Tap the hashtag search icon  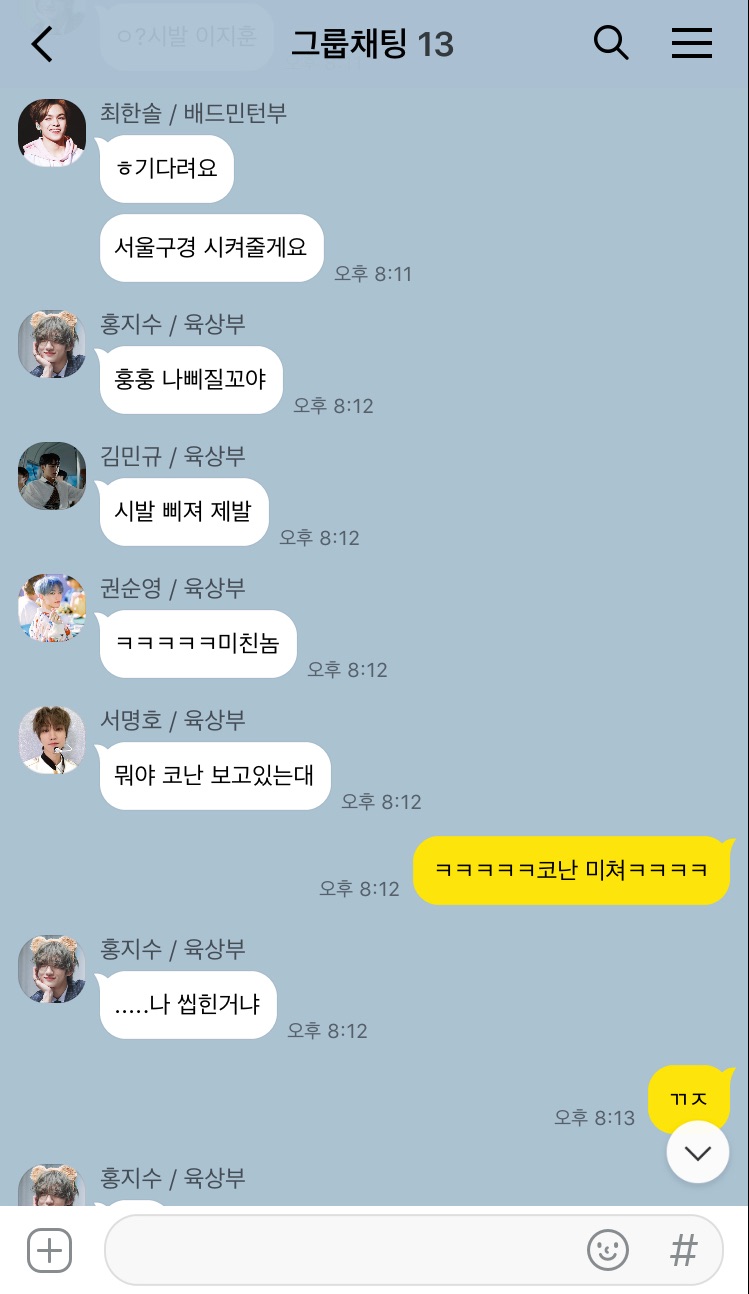683,1250
